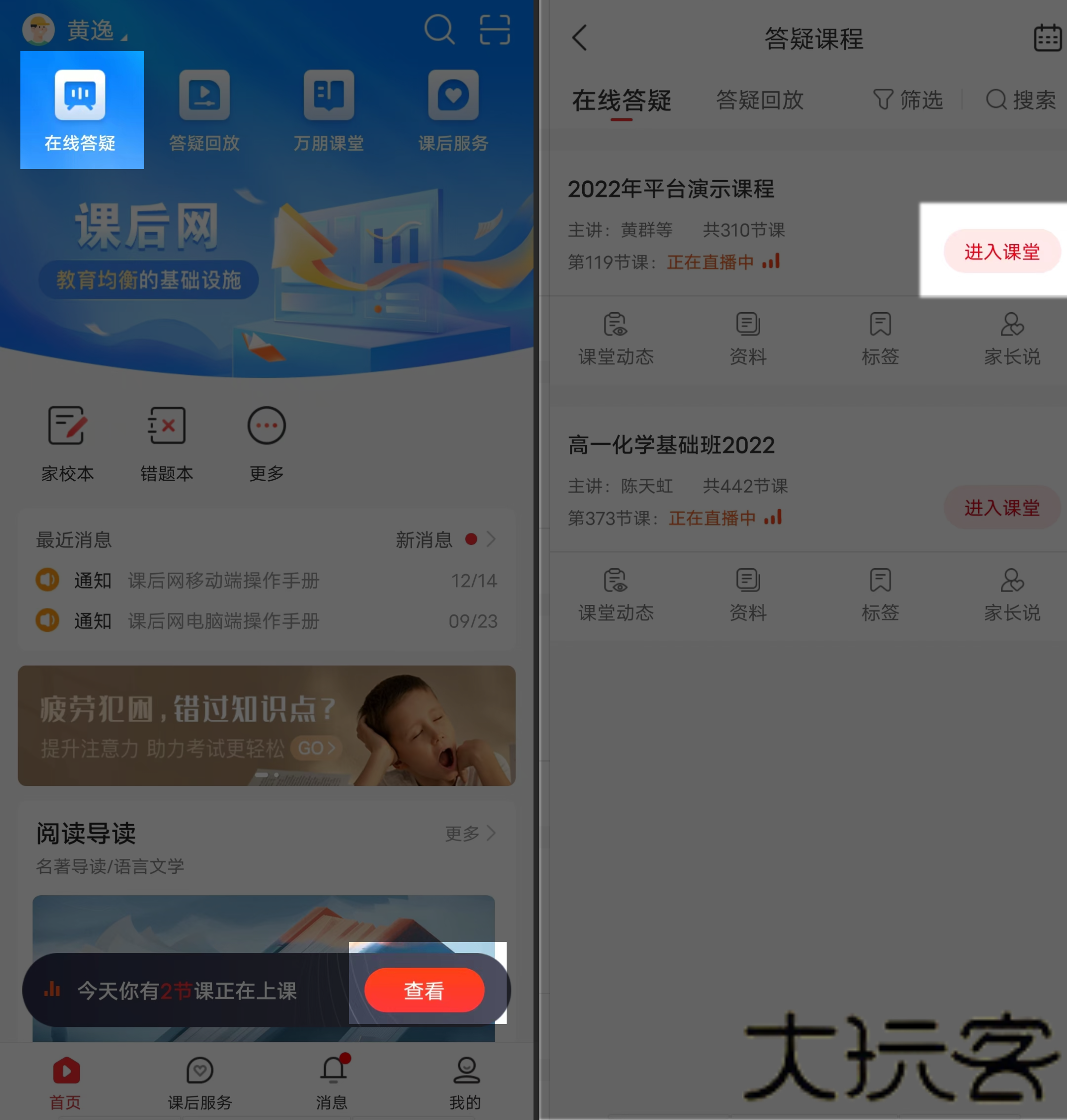Viewport: 1067px width, 1120px height.
Task: Open the 疲劳犯困 promotional banner
Action: (266, 726)
